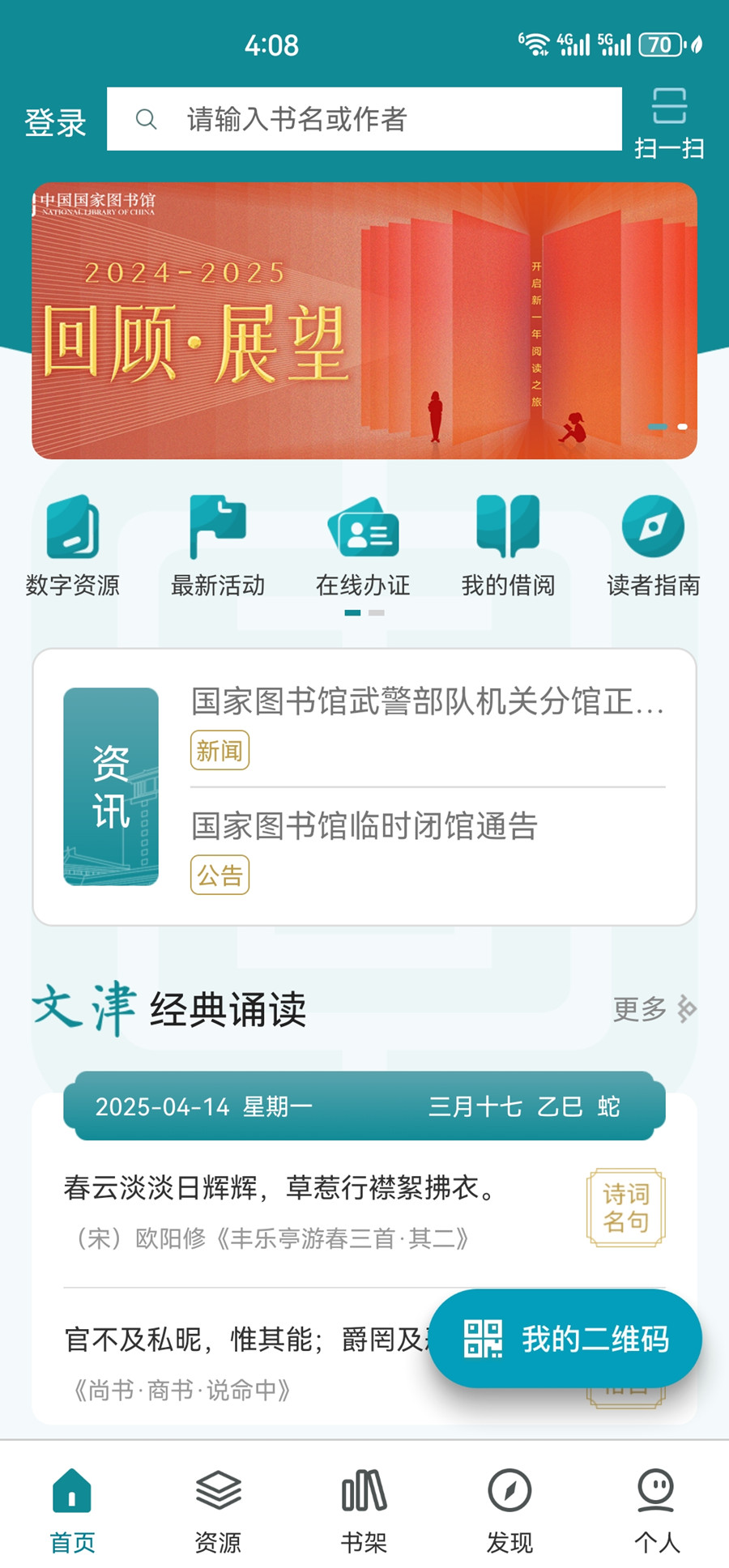
Task: Tap the 登录 login button
Action: click(55, 122)
